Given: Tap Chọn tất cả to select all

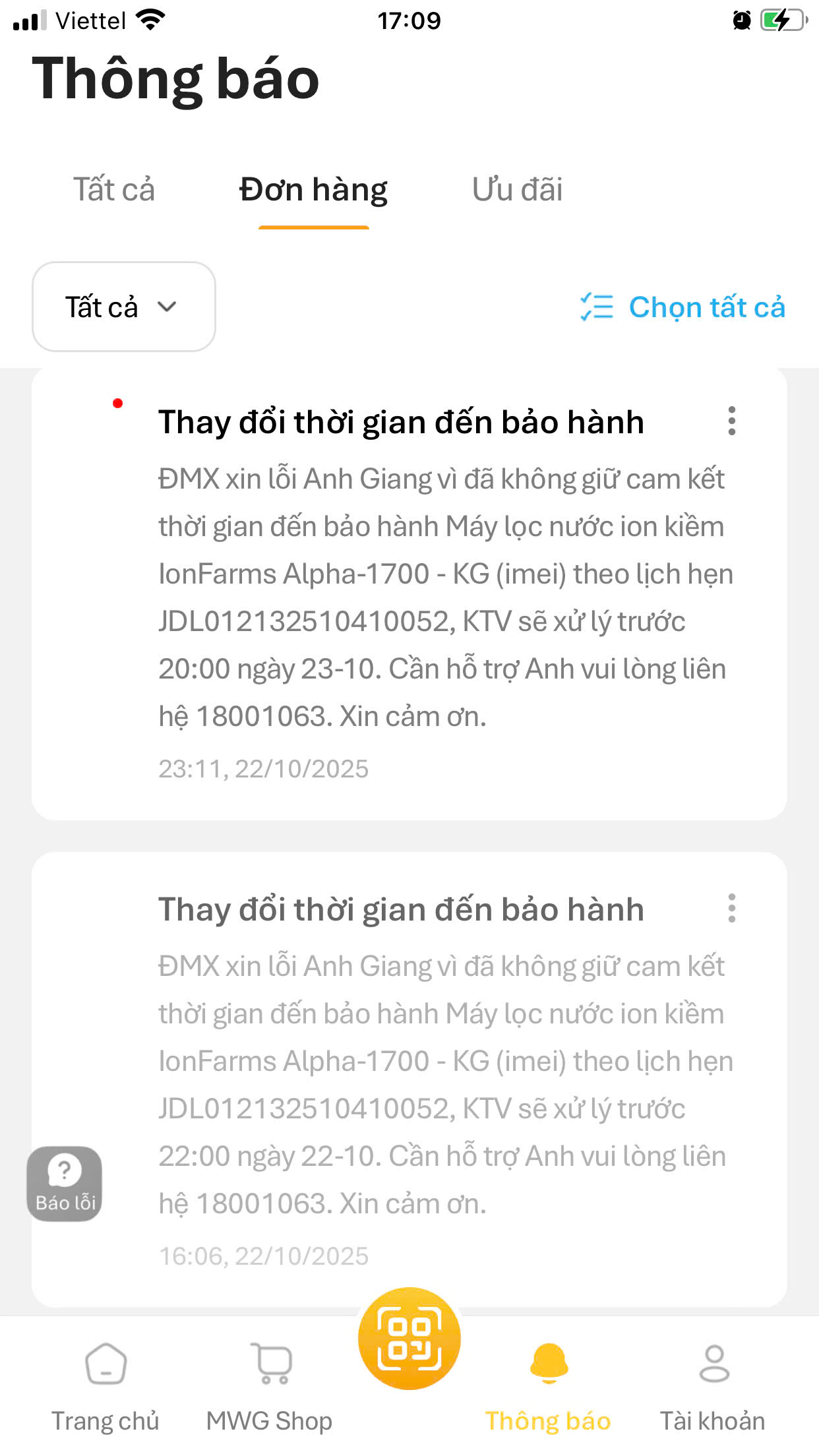Looking at the screenshot, I should coord(683,307).
